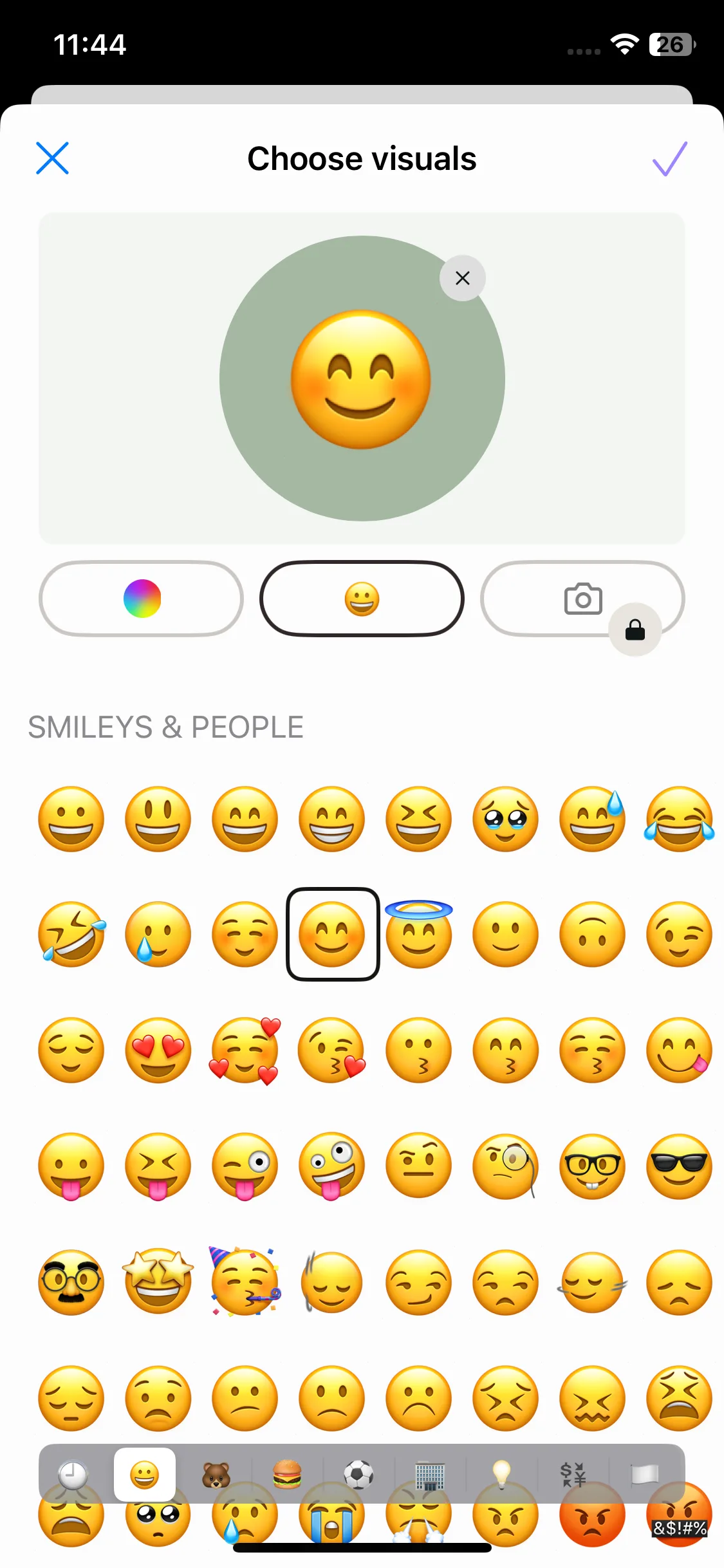The height and width of the screenshot is (1568, 724).
Task: Pick the tears of joy emoji
Action: 679,819
